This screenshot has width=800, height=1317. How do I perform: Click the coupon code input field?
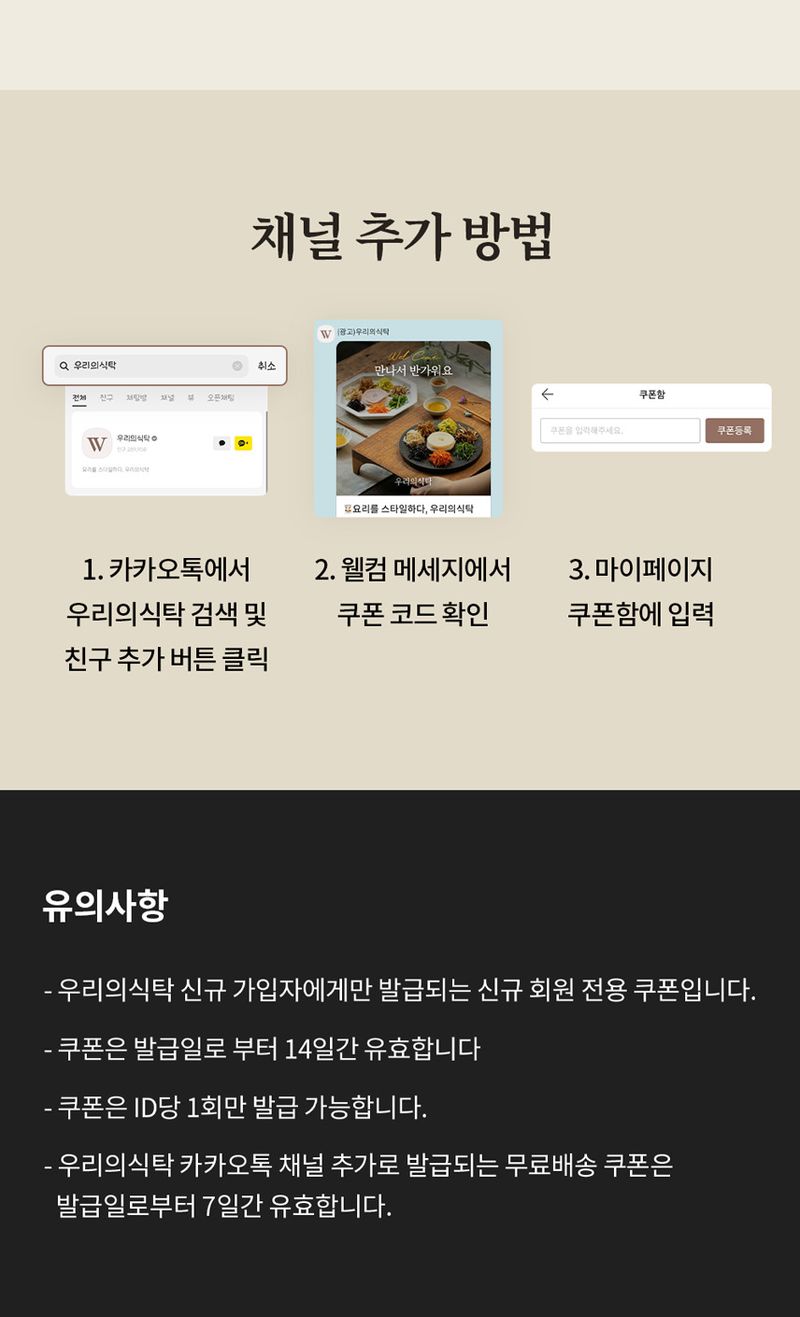[x=620, y=431]
